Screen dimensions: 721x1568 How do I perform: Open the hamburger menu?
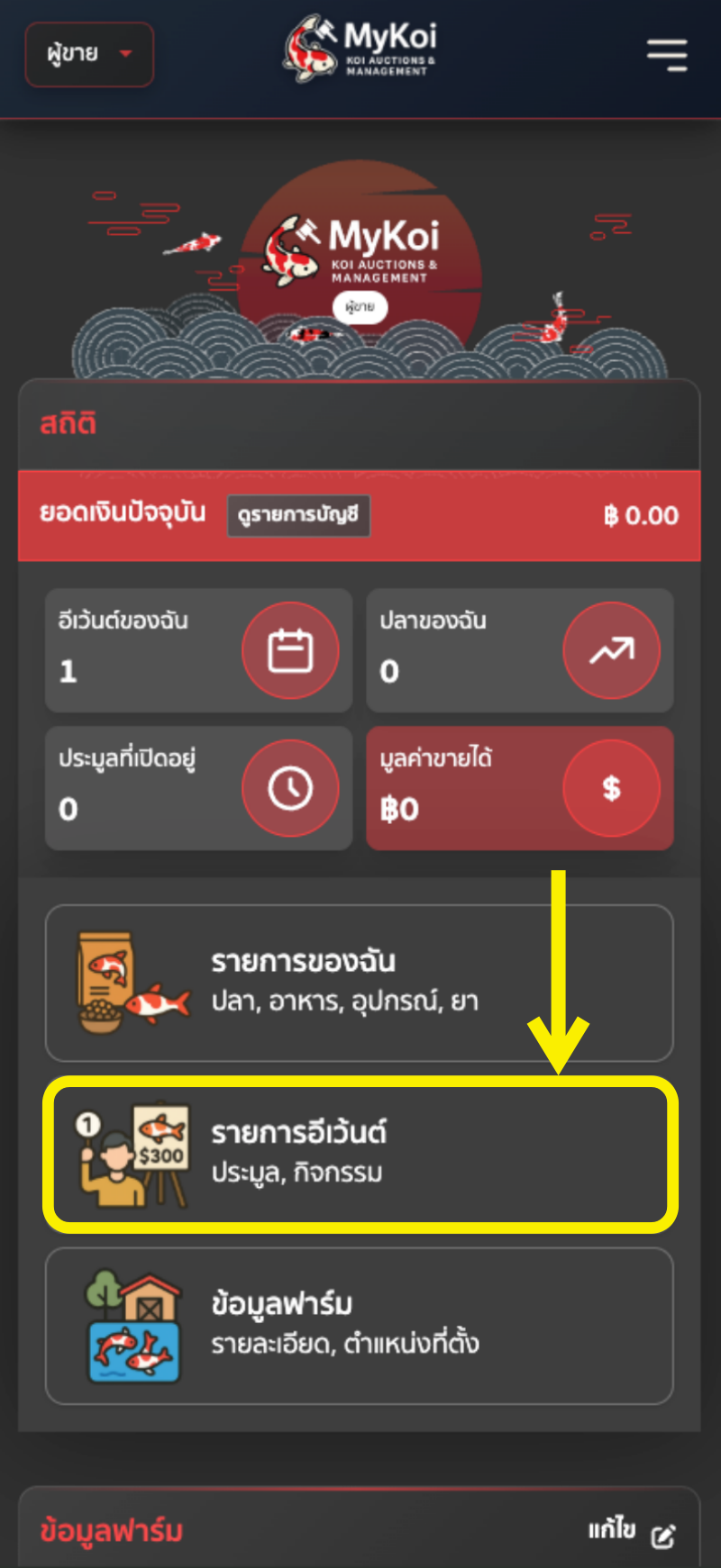[667, 55]
